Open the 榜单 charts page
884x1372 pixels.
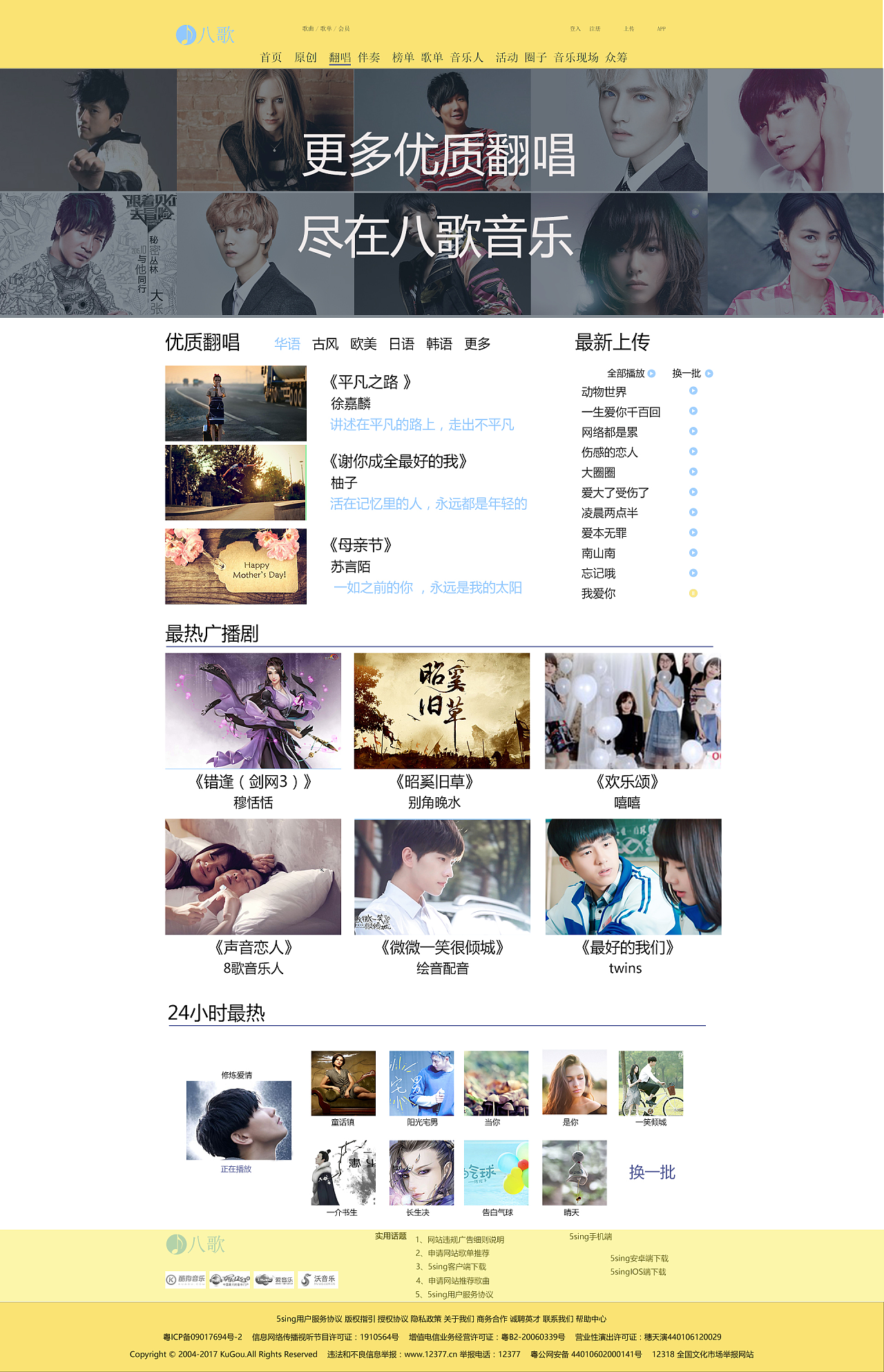[x=403, y=57]
